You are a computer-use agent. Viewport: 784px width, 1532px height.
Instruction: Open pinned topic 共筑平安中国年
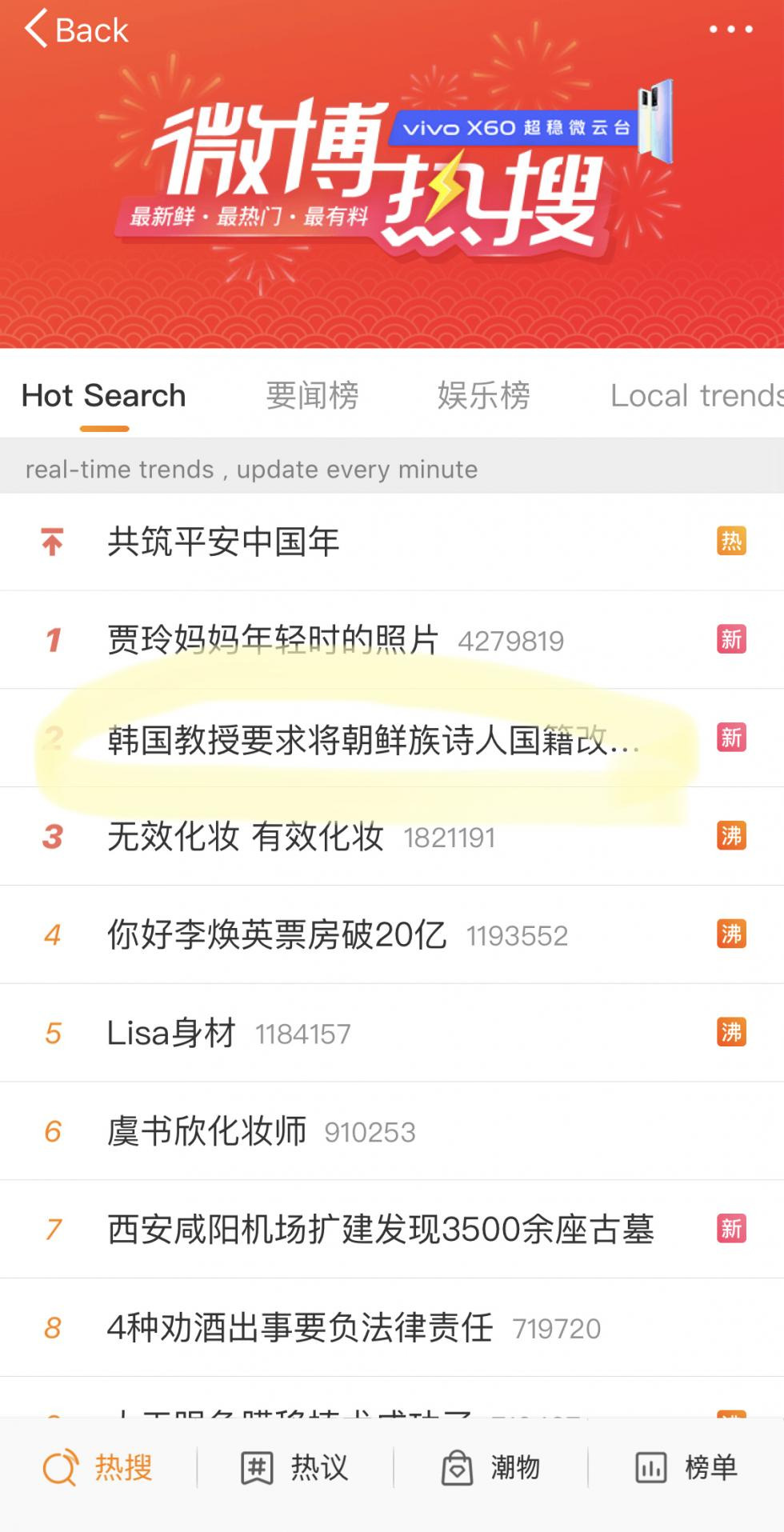click(224, 542)
